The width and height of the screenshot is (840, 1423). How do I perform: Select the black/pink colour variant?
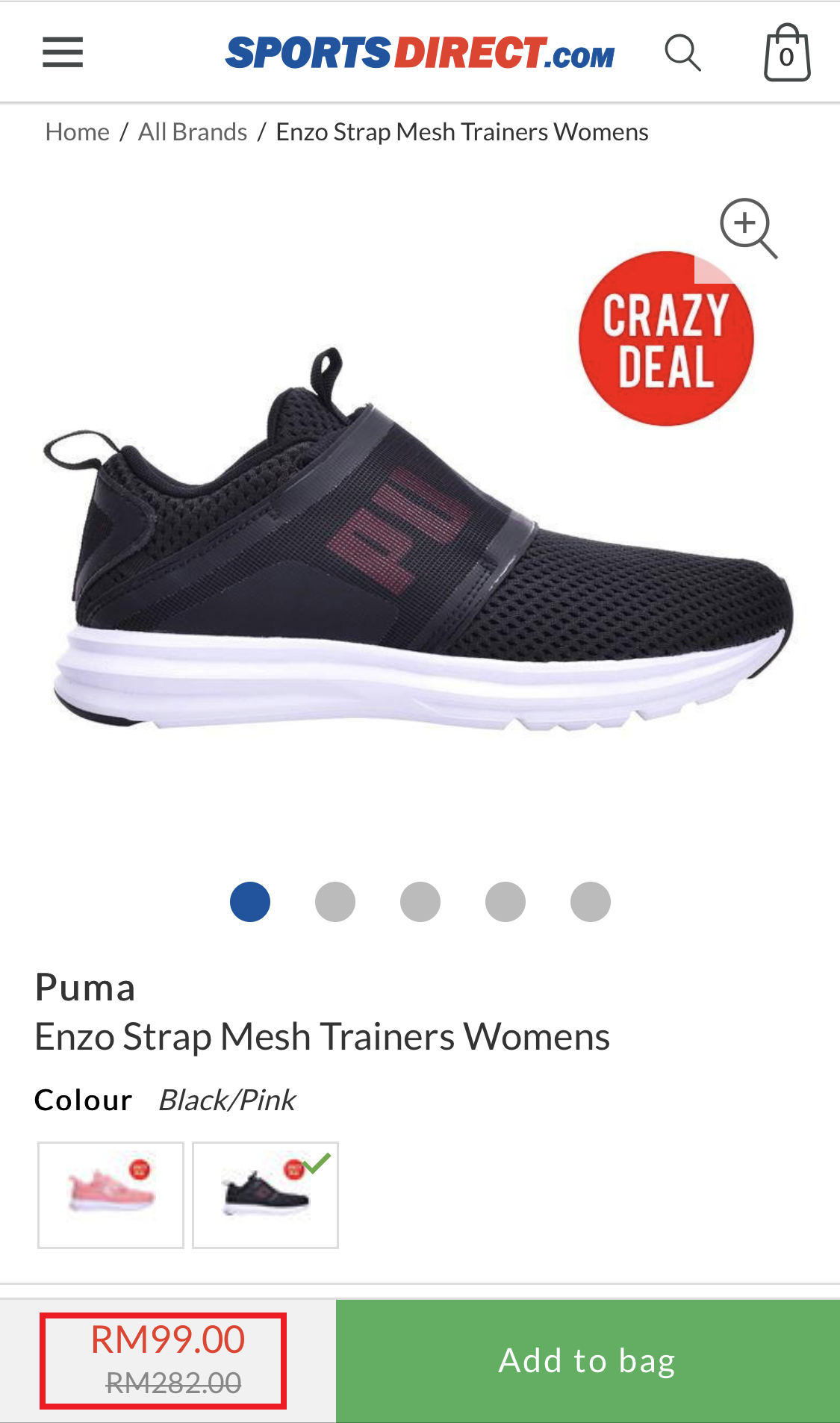coord(265,1195)
